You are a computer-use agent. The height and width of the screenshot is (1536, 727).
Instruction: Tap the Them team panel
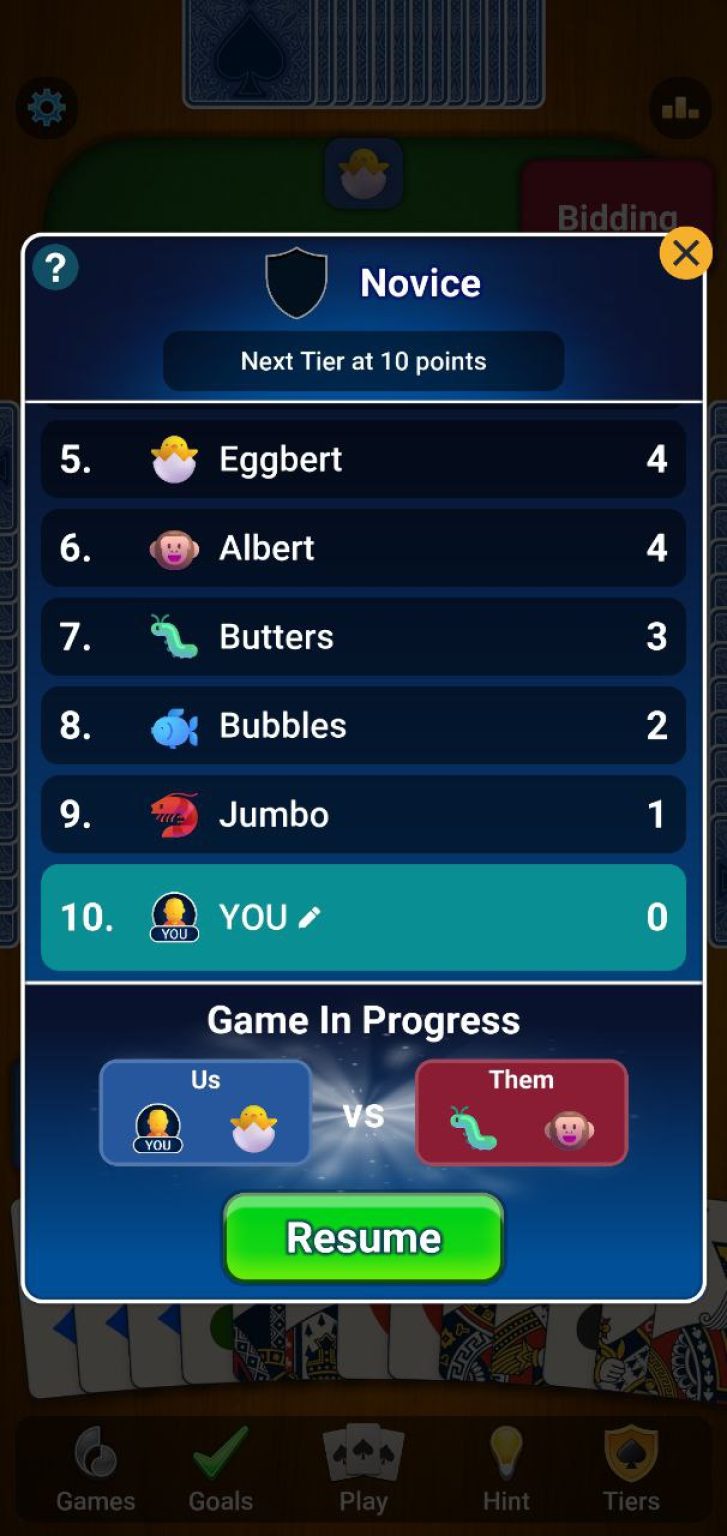point(521,1112)
